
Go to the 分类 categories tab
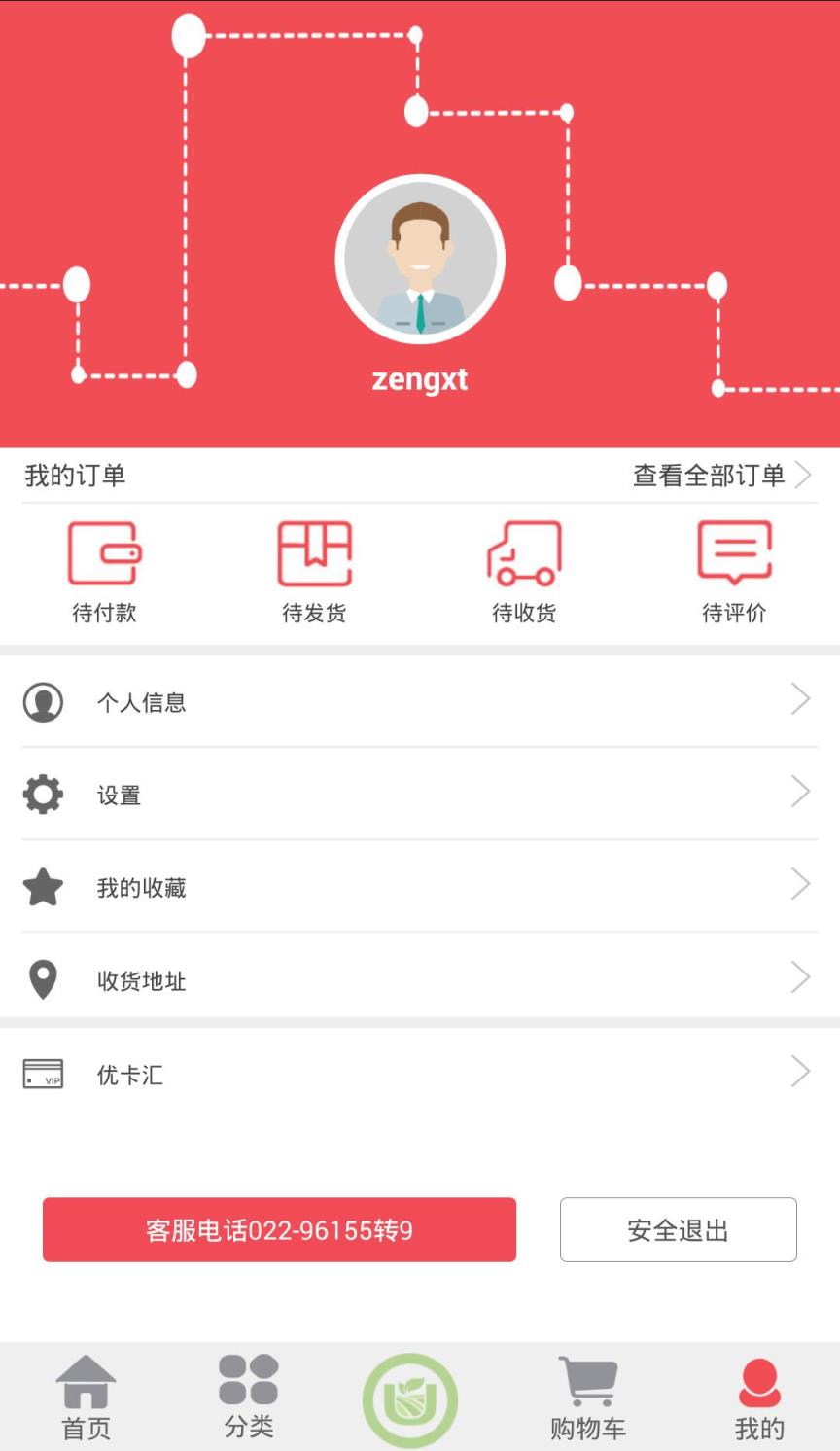(x=249, y=1397)
